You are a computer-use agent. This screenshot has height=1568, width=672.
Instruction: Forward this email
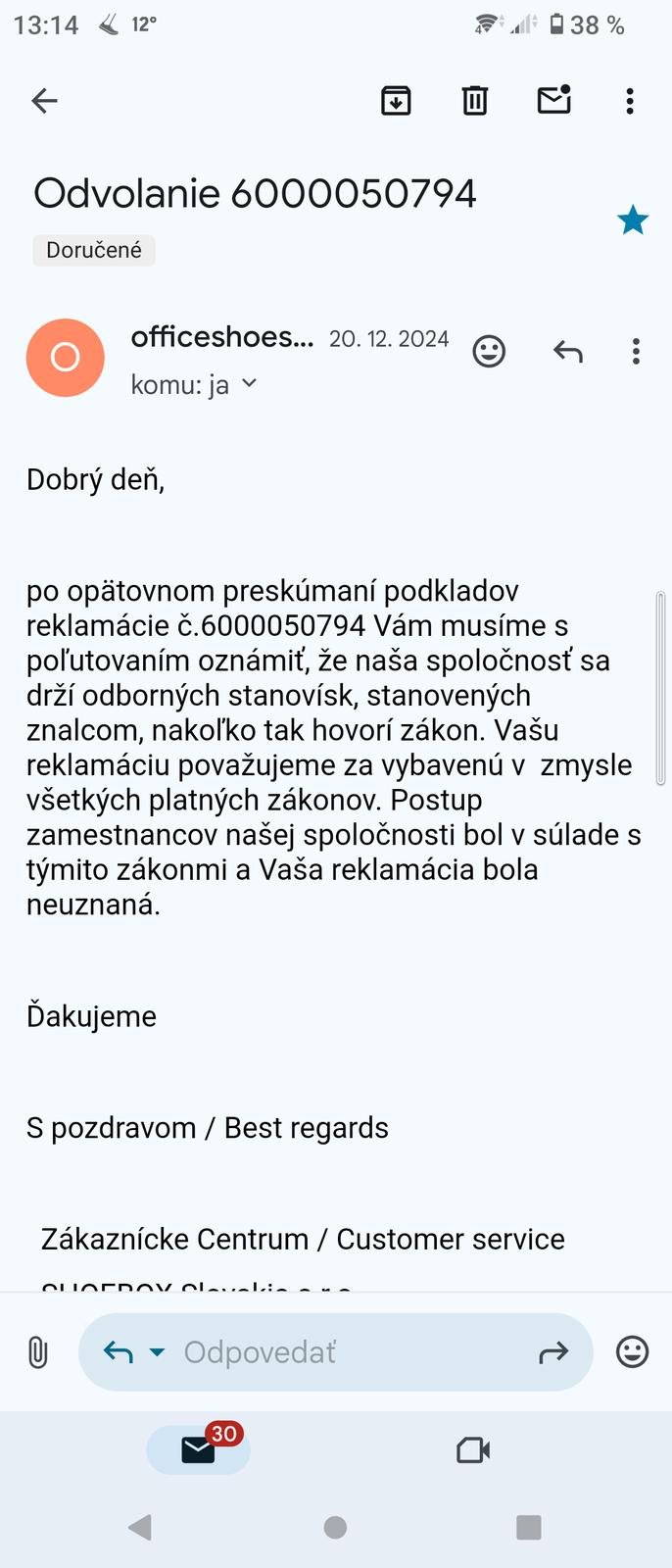tap(553, 1352)
